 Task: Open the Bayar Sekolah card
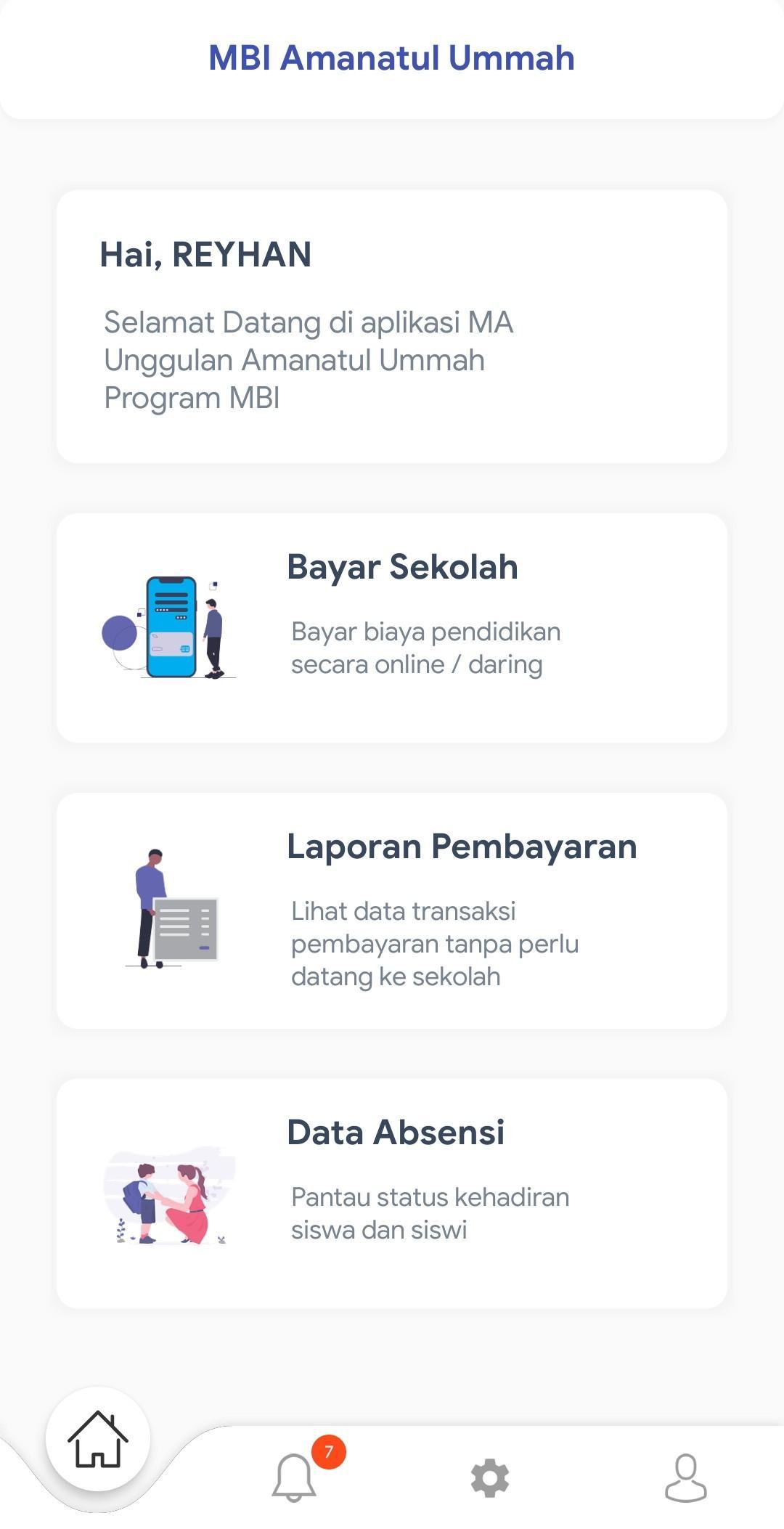point(392,627)
